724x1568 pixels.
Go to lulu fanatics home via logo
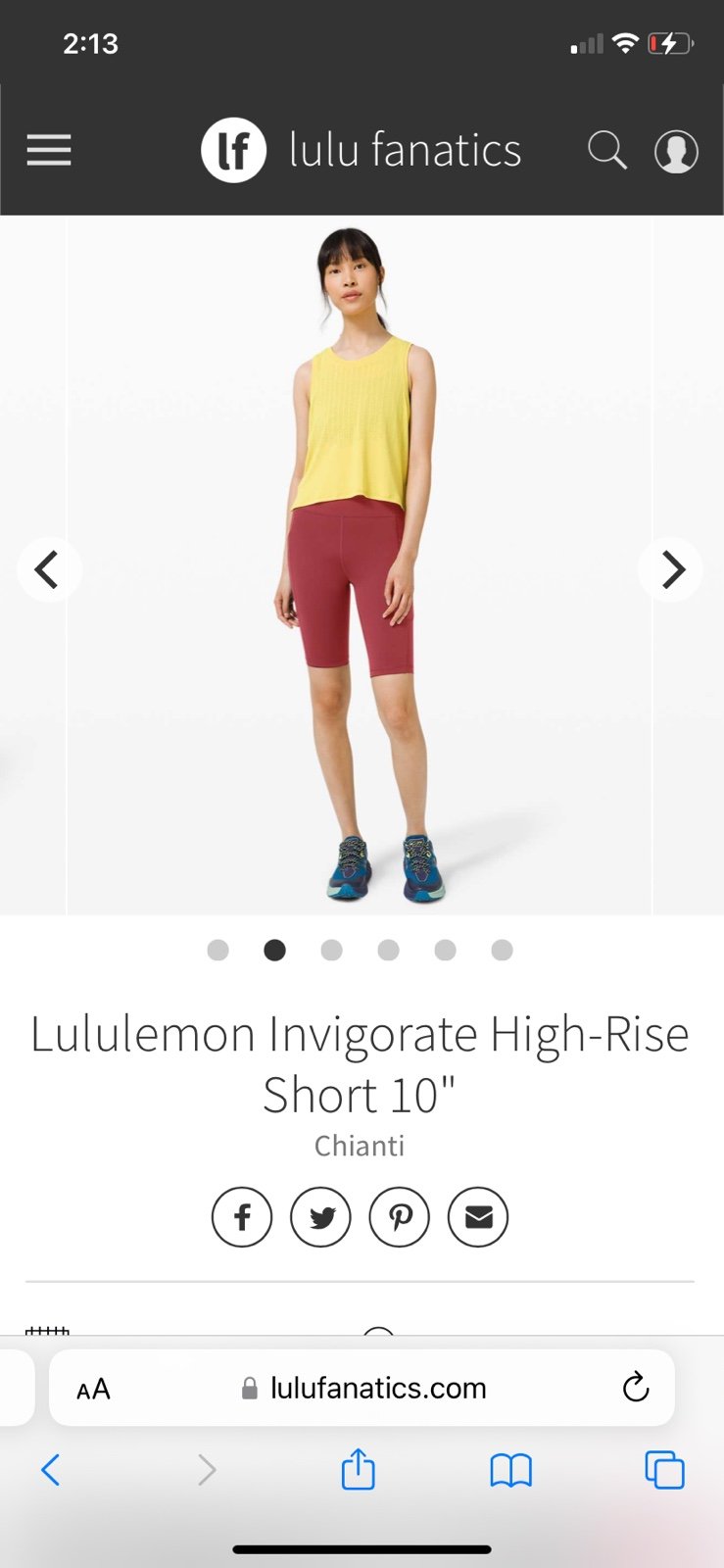coord(362,151)
